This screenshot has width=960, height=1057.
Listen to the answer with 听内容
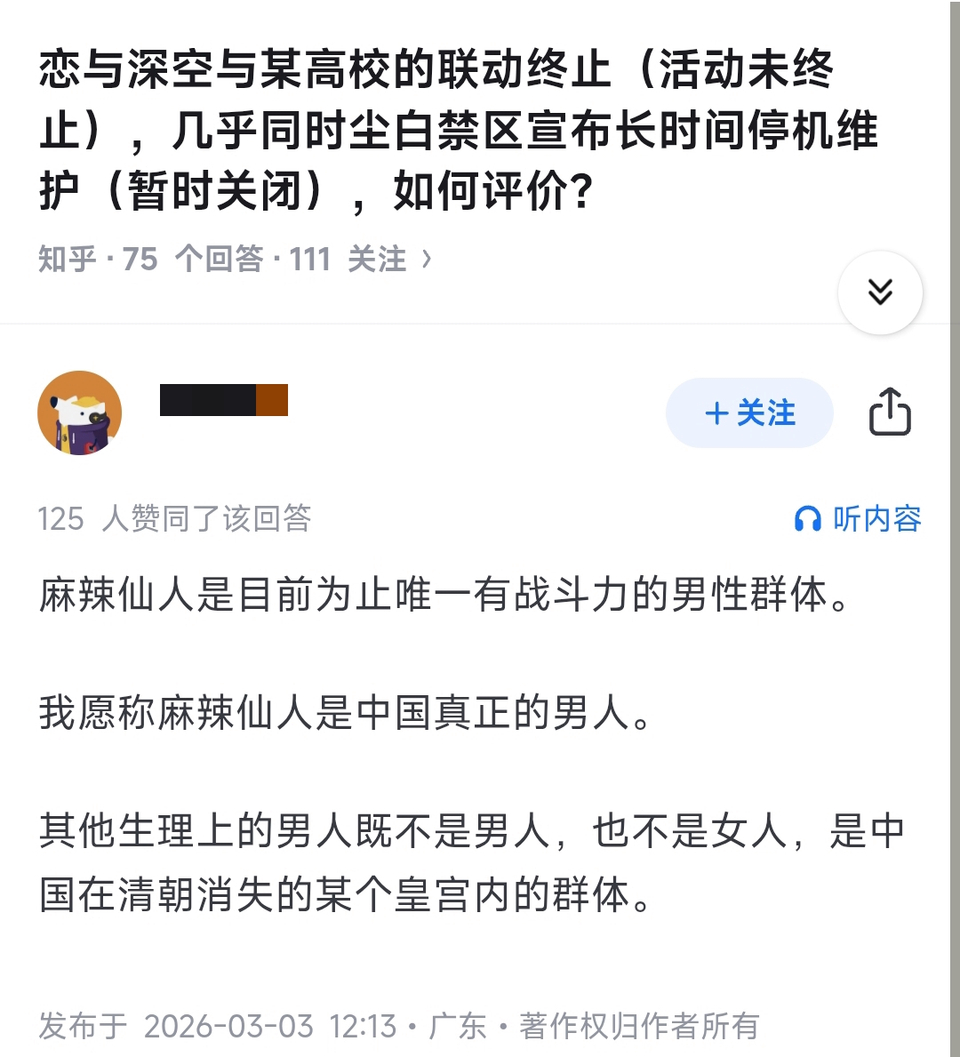pyautogui.click(x=857, y=518)
